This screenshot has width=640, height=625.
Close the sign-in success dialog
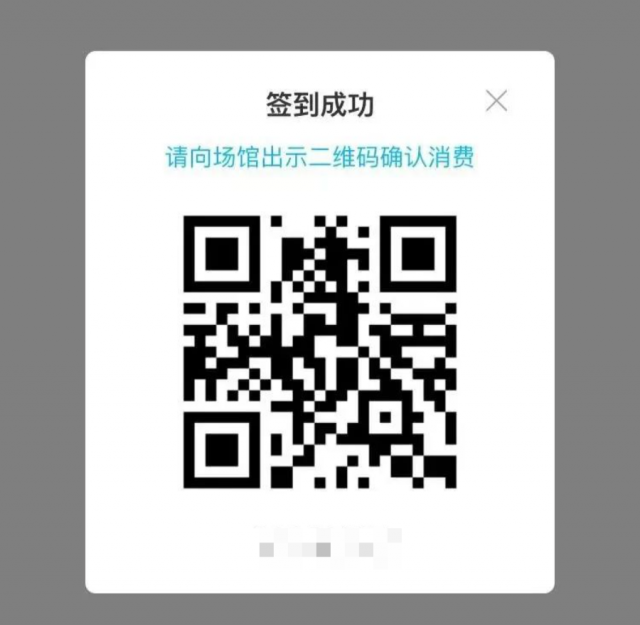[x=496, y=101]
